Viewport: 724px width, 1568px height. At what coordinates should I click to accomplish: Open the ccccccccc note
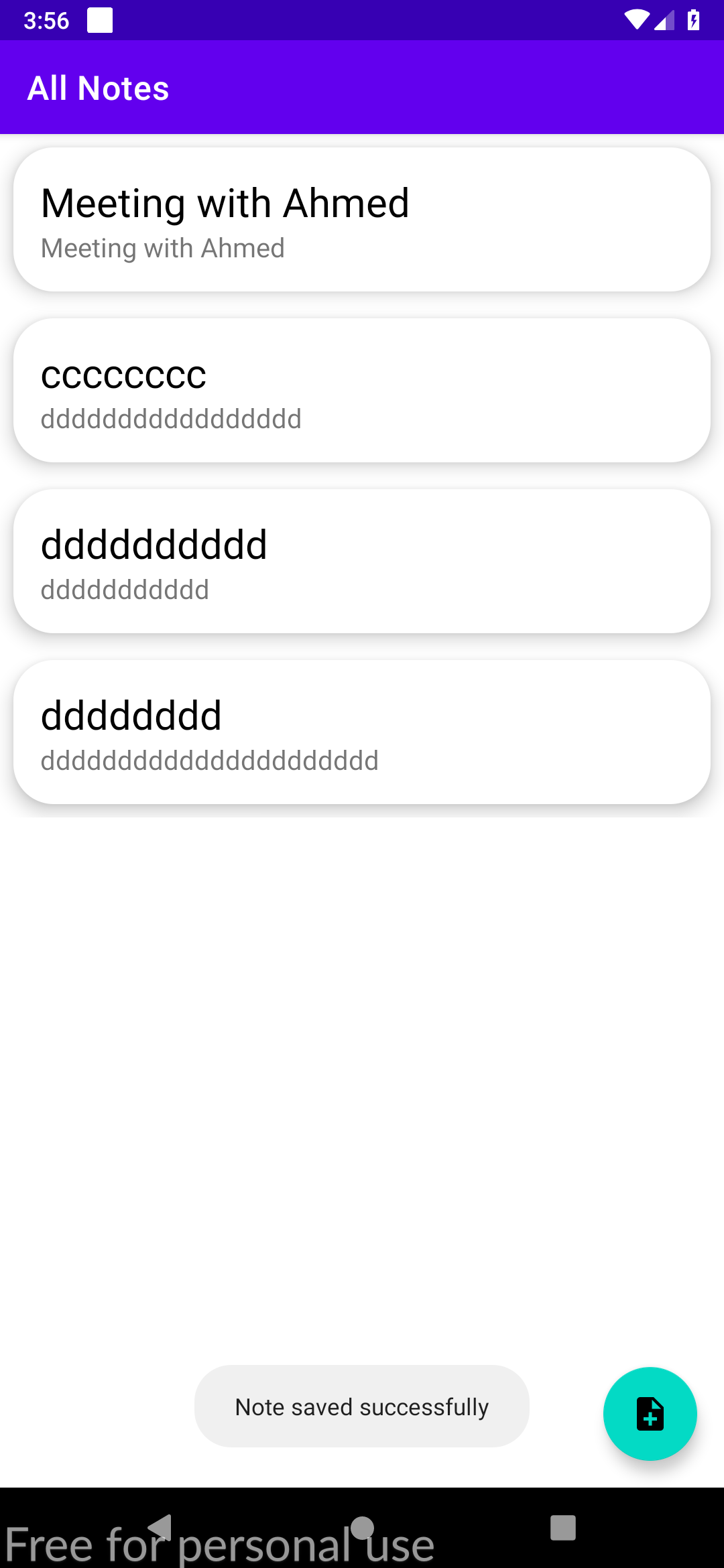tap(362, 391)
